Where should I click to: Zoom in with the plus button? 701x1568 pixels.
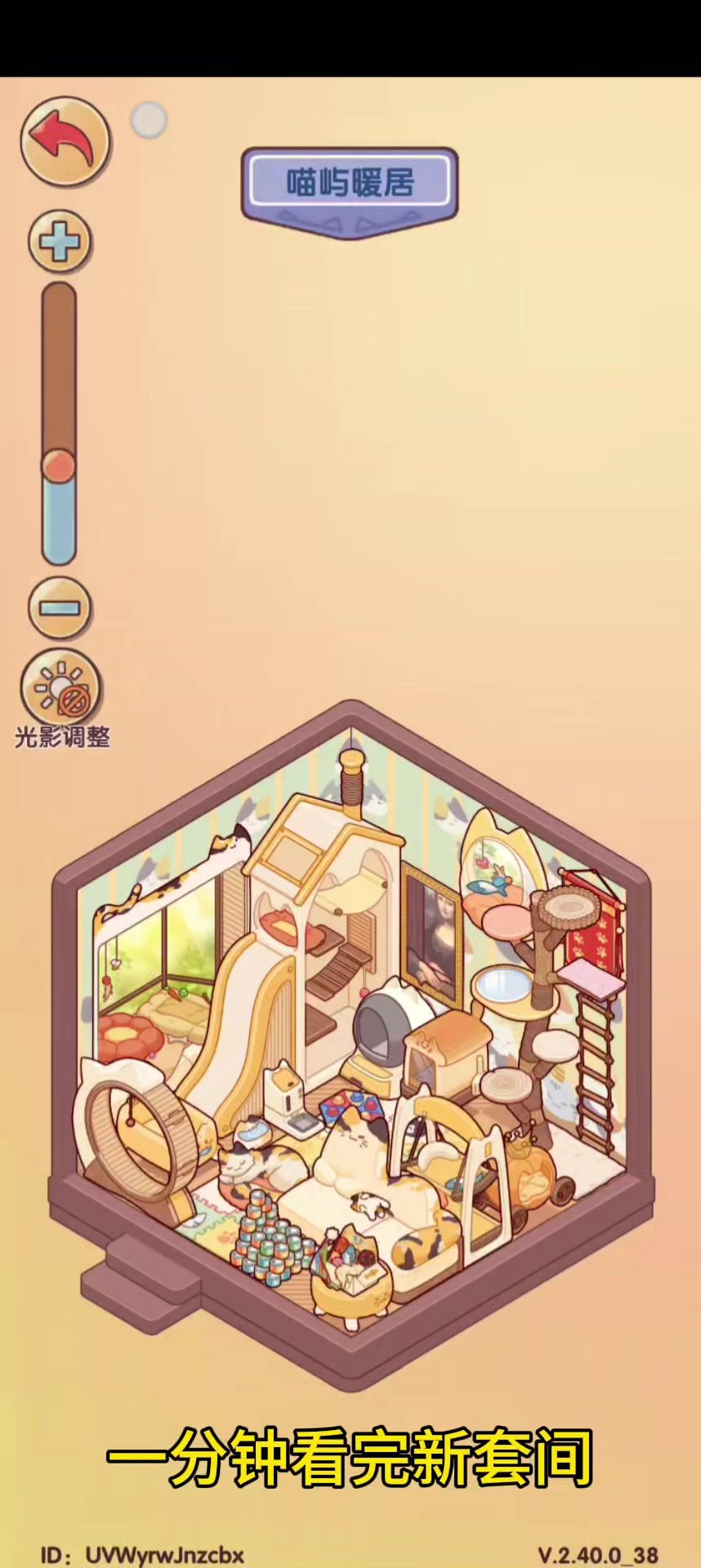coord(60,242)
